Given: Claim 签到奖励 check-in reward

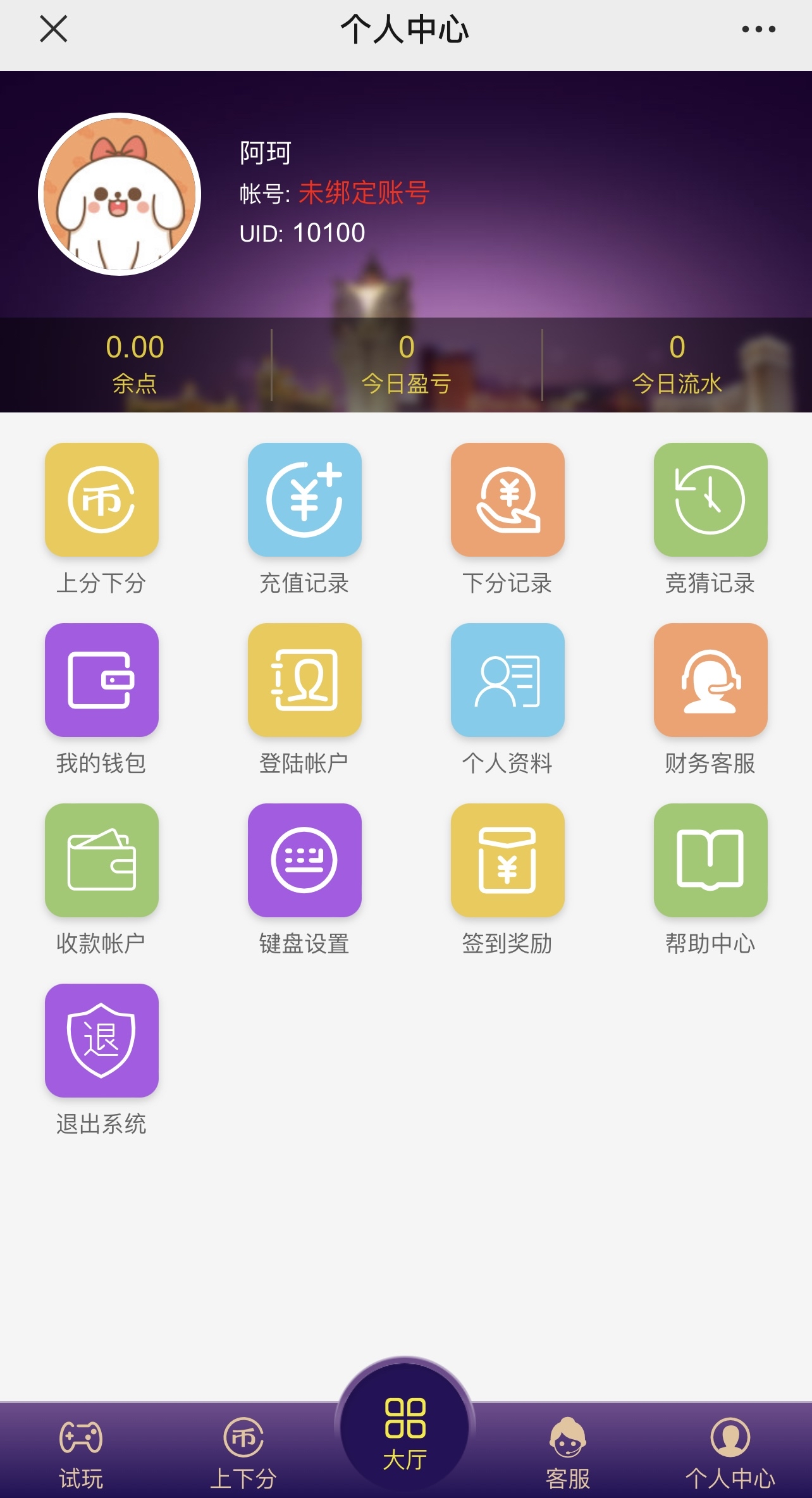Looking at the screenshot, I should point(507,860).
